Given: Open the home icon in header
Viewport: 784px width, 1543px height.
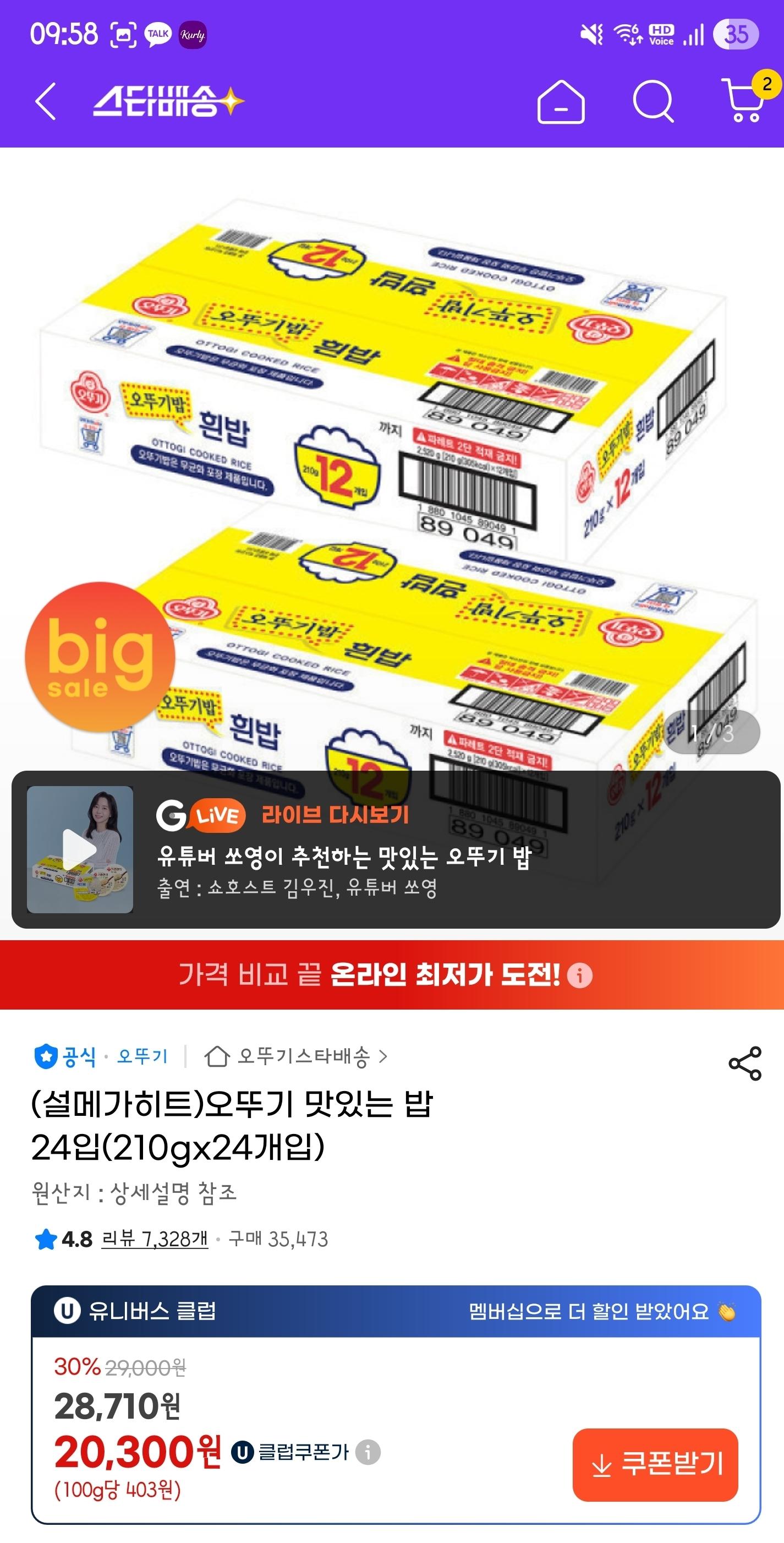Looking at the screenshot, I should [561, 102].
